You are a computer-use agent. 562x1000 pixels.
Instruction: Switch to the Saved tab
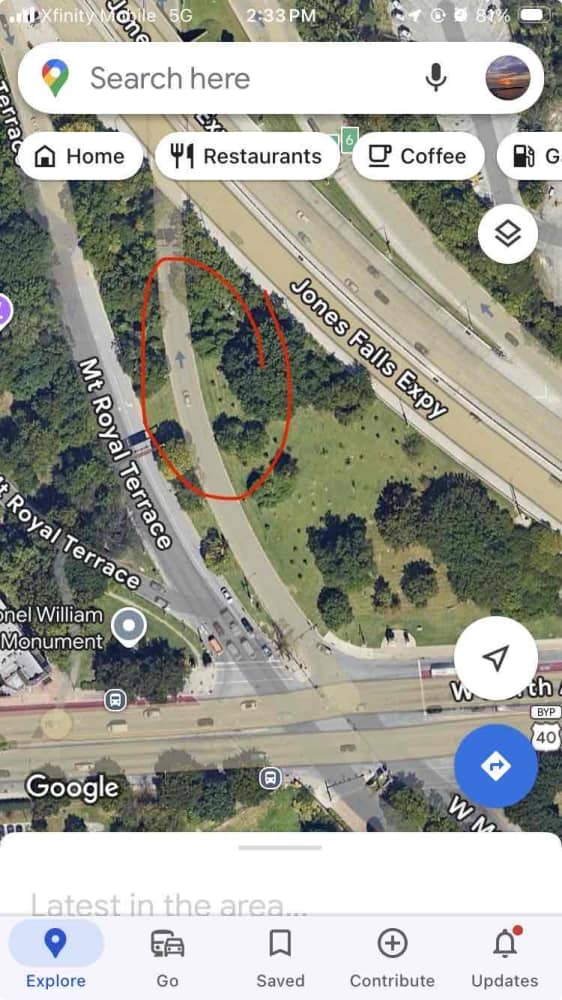(280, 959)
